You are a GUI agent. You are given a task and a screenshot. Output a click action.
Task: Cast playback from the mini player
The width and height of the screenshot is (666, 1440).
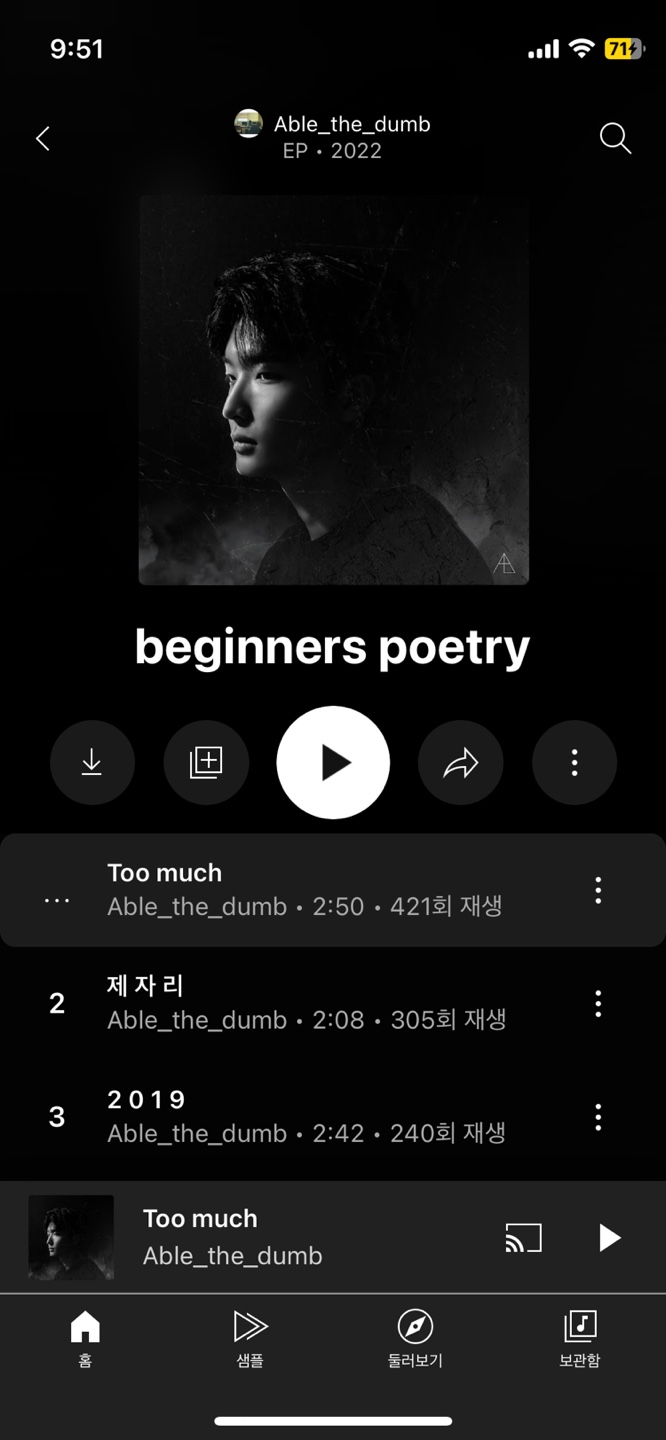tap(523, 1238)
